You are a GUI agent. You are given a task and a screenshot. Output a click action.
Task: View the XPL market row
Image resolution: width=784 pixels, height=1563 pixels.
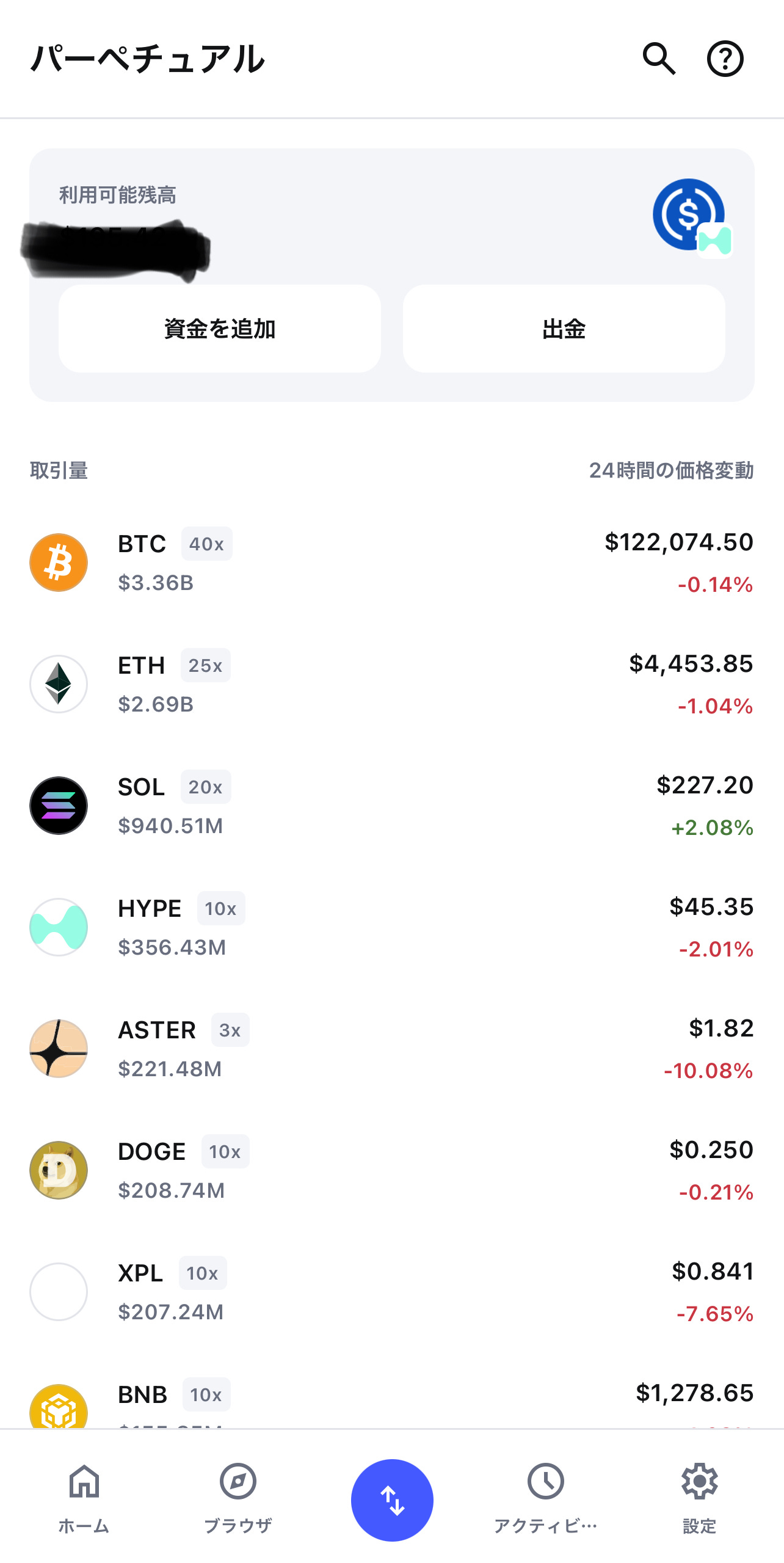[391, 1291]
